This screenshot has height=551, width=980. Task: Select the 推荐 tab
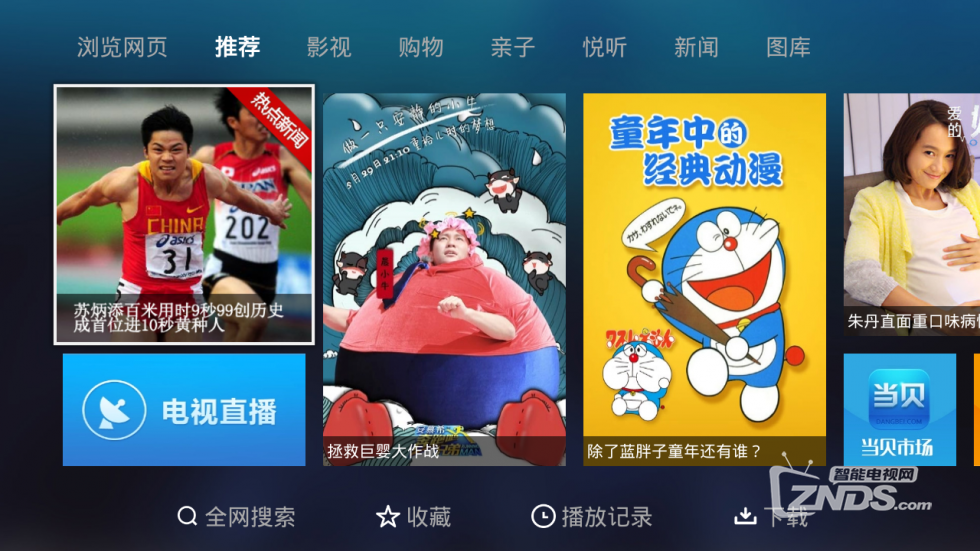237,47
